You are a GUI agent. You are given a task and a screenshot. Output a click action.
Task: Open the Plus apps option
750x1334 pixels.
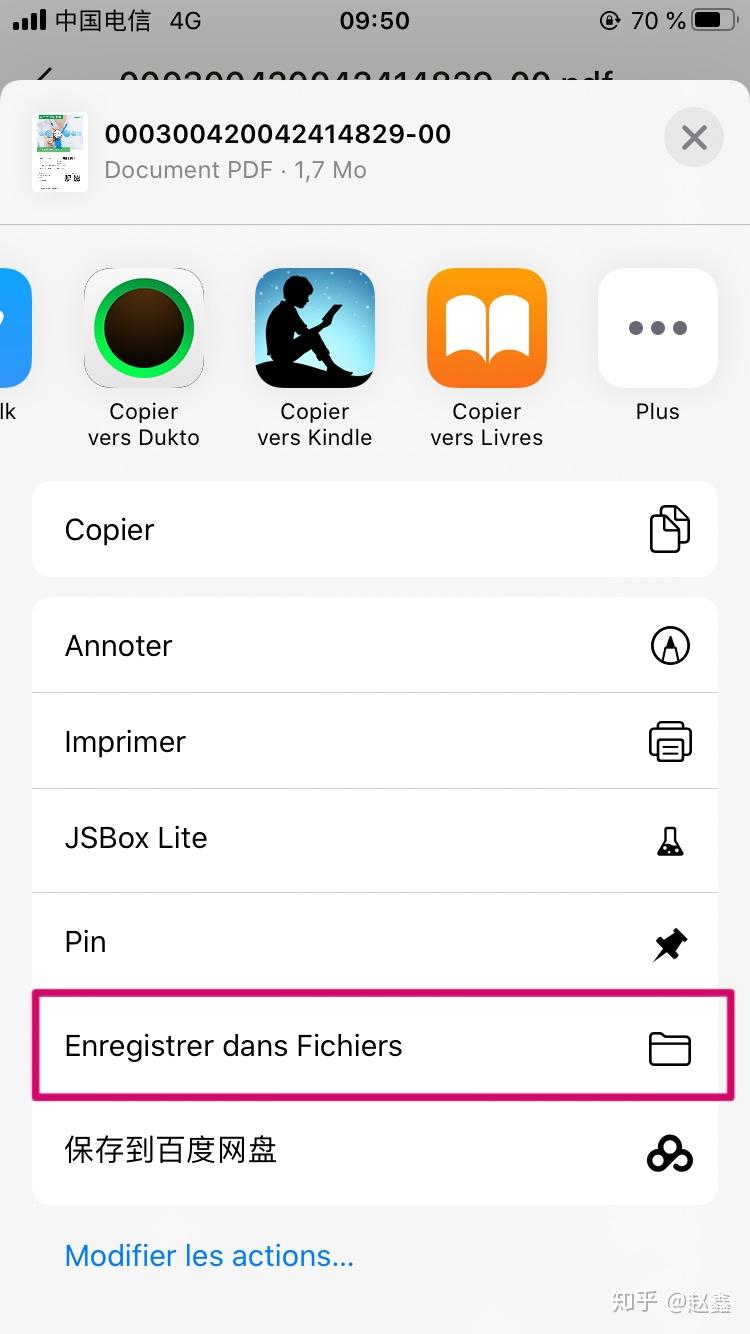[x=657, y=328]
